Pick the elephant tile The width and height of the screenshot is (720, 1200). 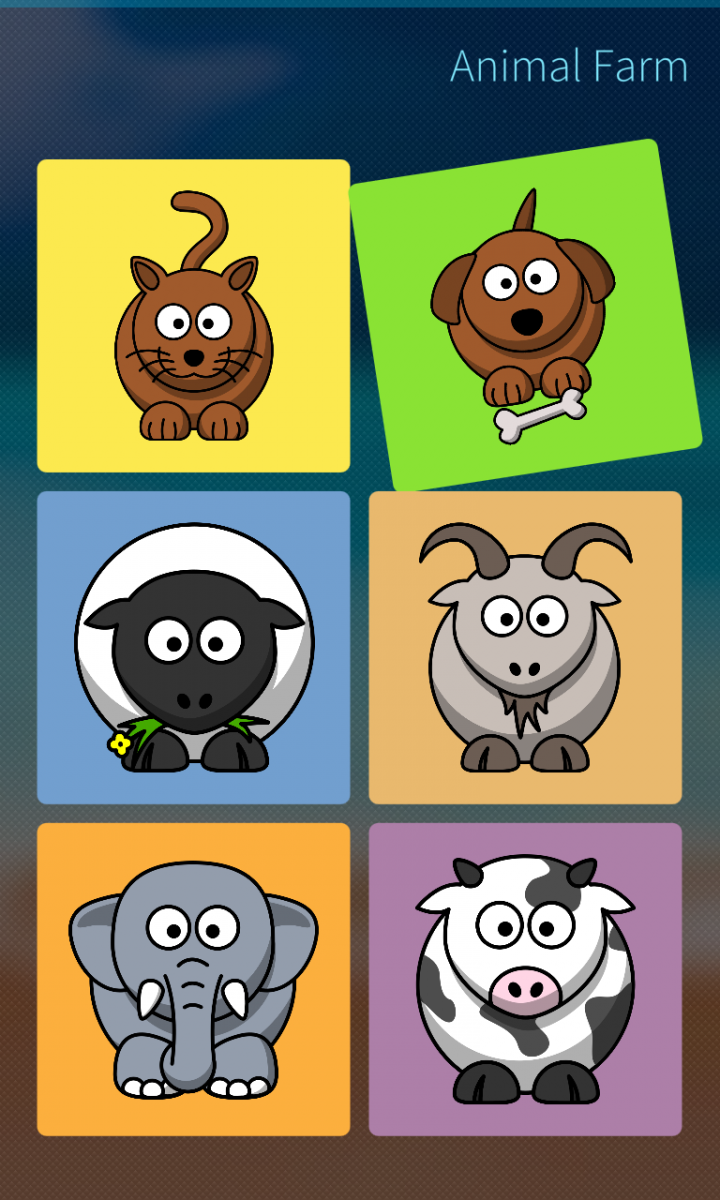193,980
